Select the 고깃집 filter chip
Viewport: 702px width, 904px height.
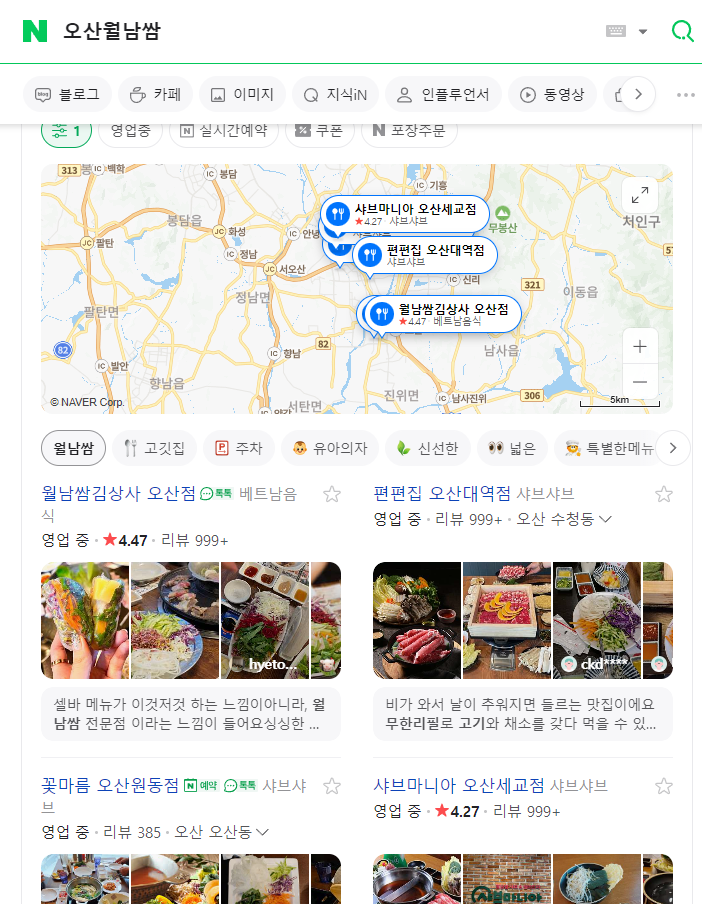[x=154, y=448]
